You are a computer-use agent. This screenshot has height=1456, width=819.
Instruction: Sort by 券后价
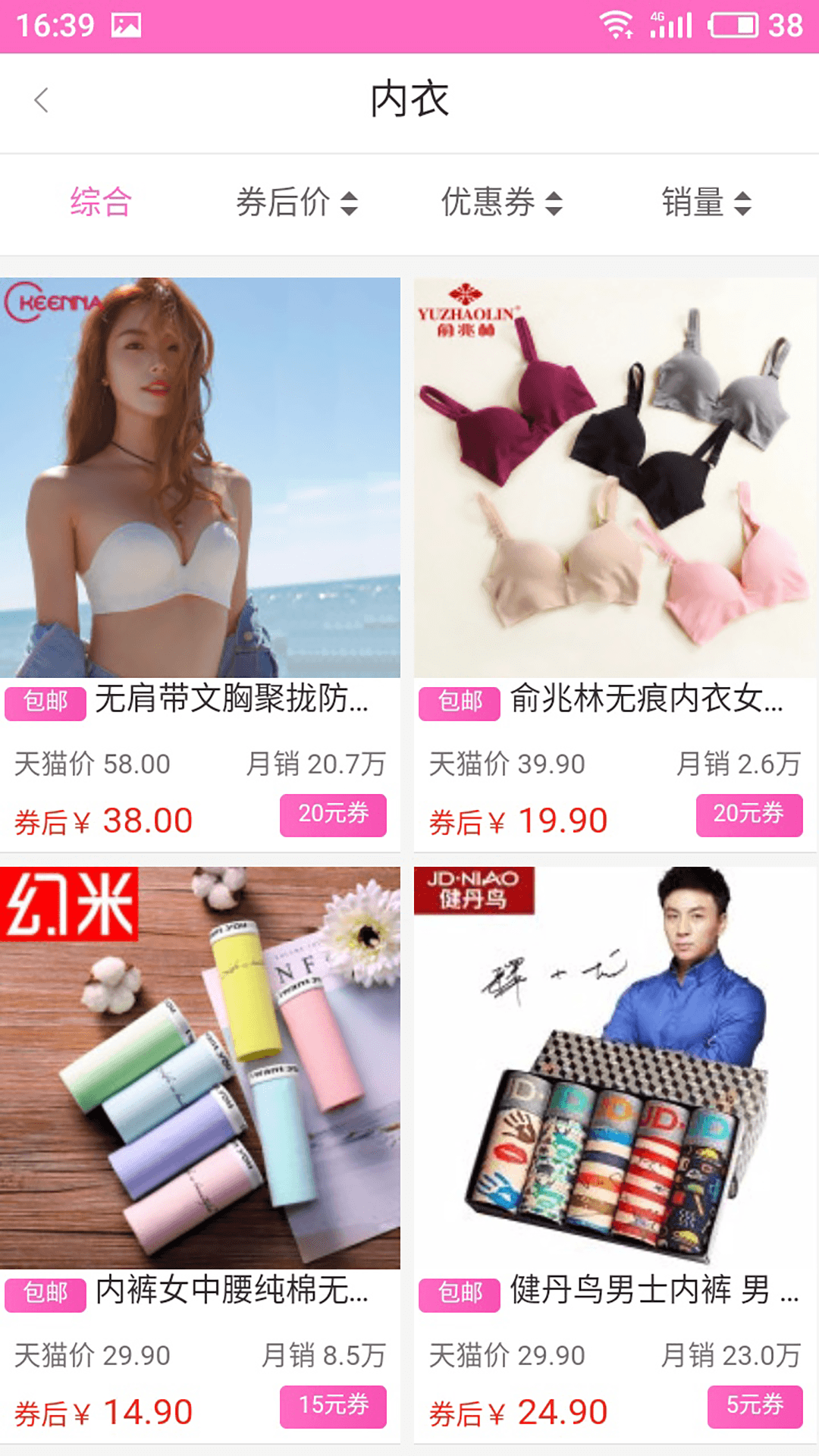point(296,202)
